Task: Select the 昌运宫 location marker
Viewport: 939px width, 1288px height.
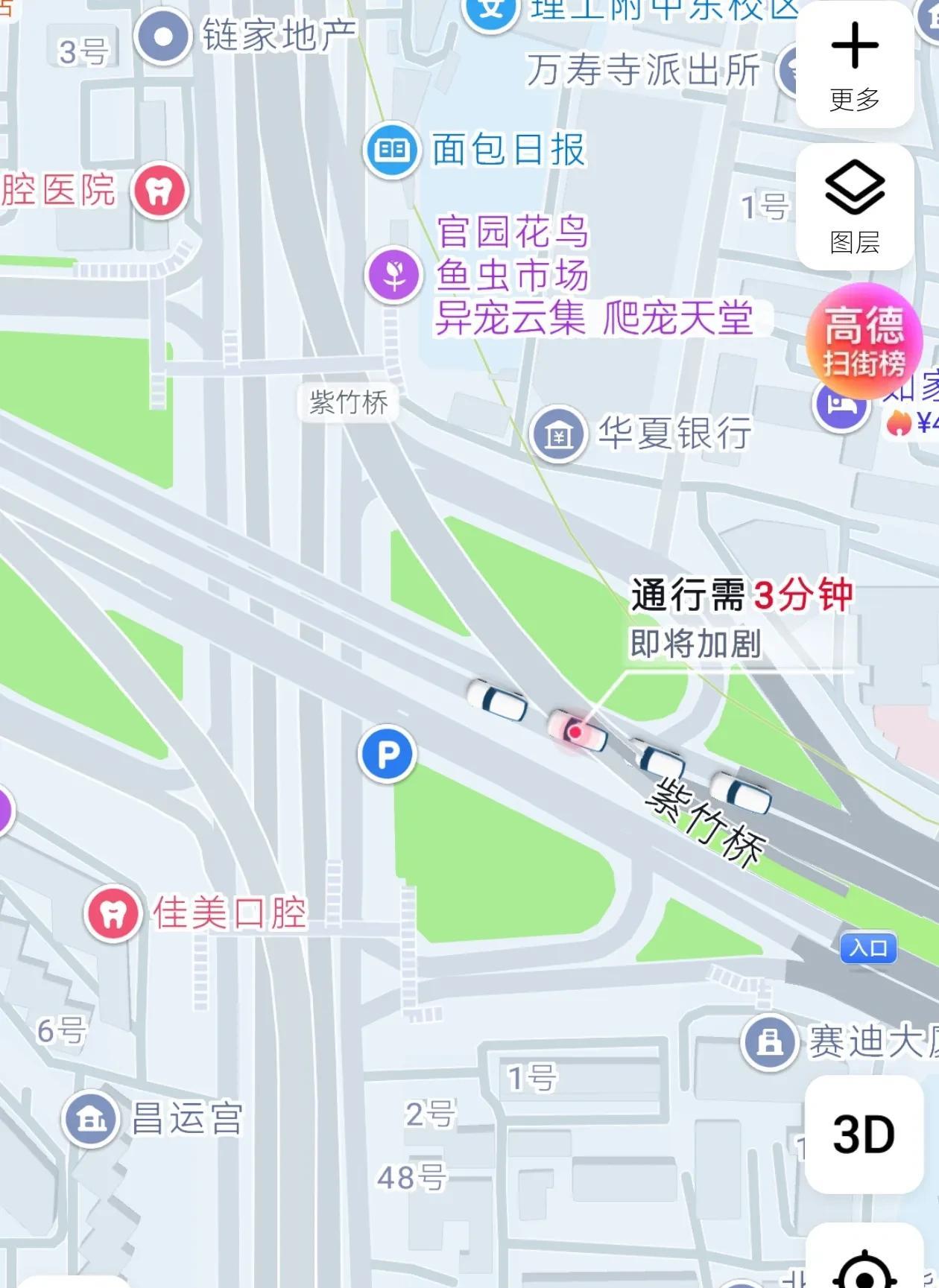Action: 91,1119
